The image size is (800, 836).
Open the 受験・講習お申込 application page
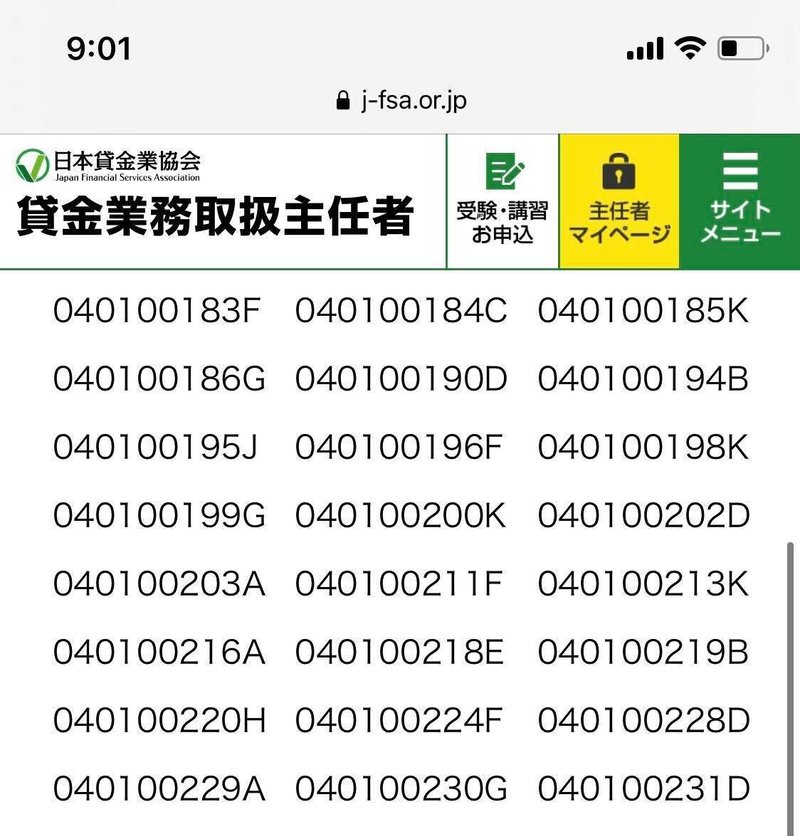tap(505, 200)
